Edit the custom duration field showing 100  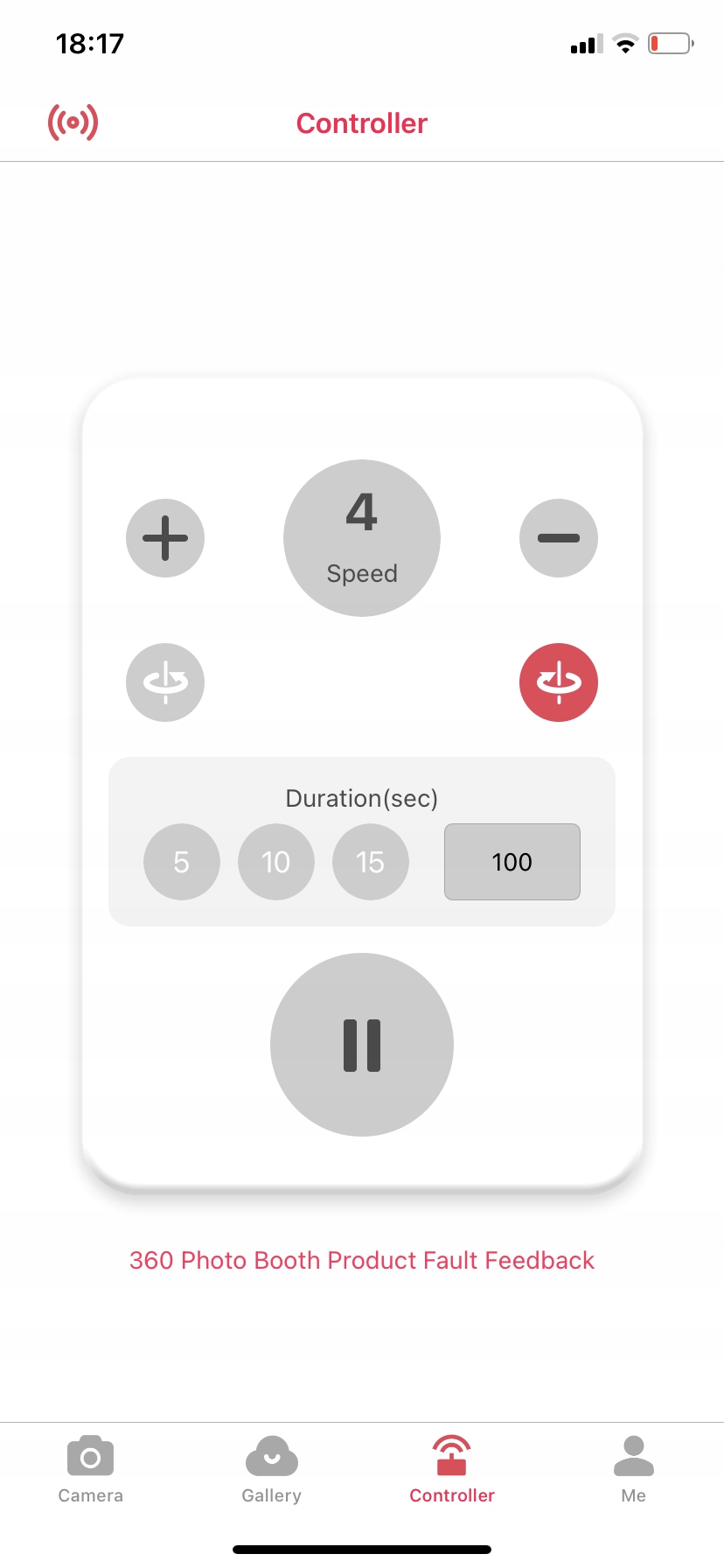click(512, 862)
